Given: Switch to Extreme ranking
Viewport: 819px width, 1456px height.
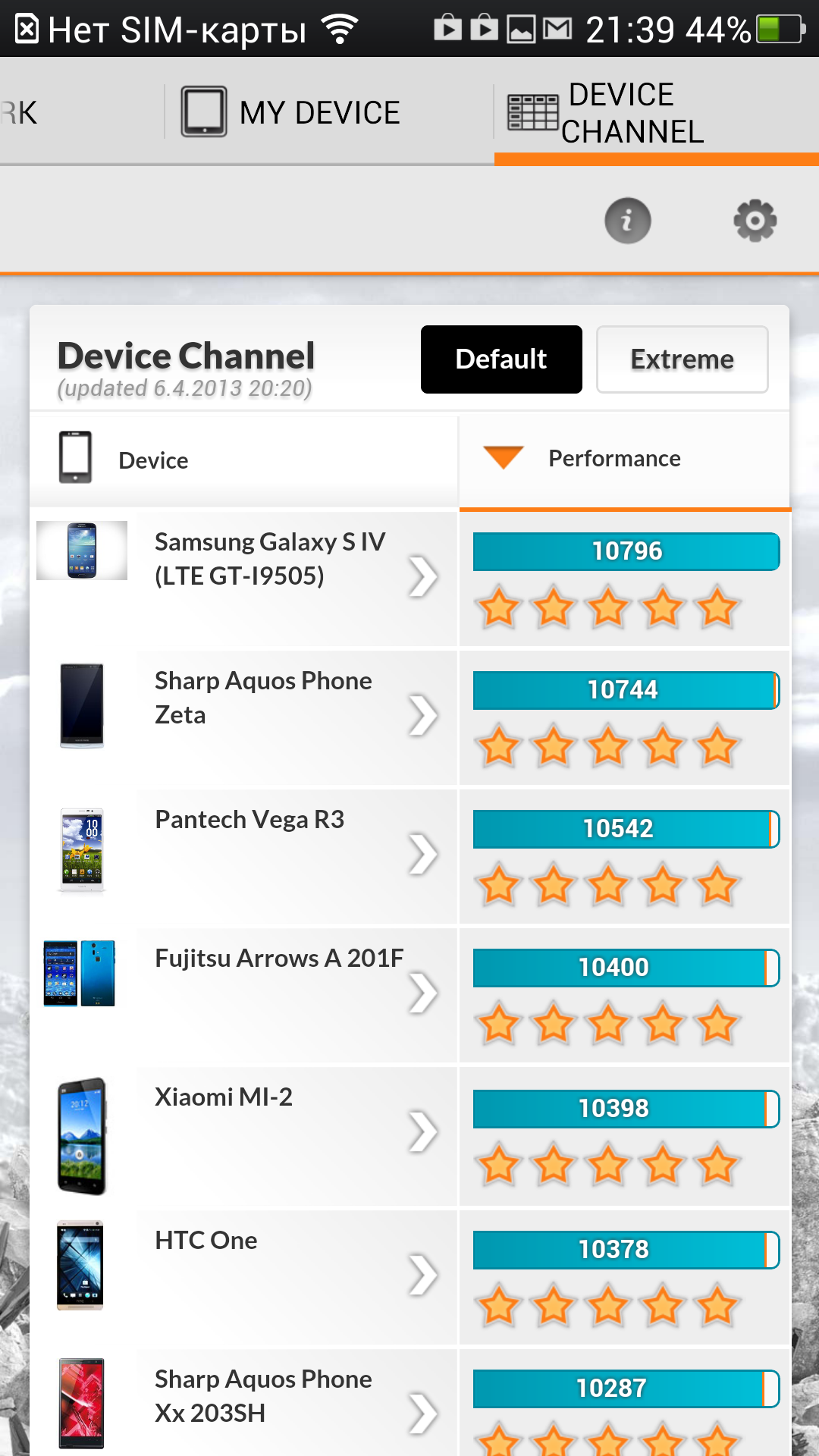Looking at the screenshot, I should pos(682,359).
